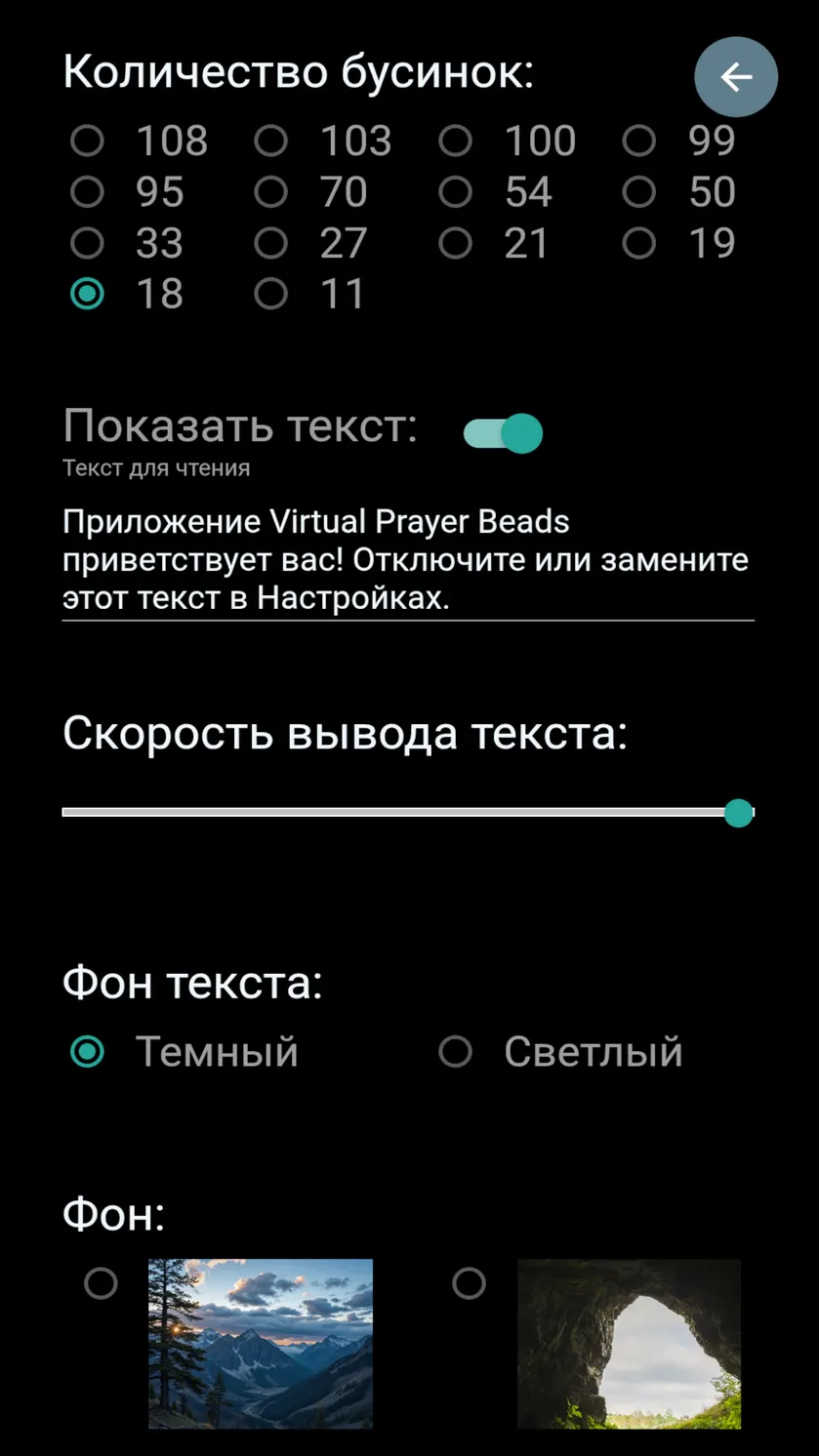819x1456 pixels.
Task: Set bead count to 27
Action: pos(323,243)
